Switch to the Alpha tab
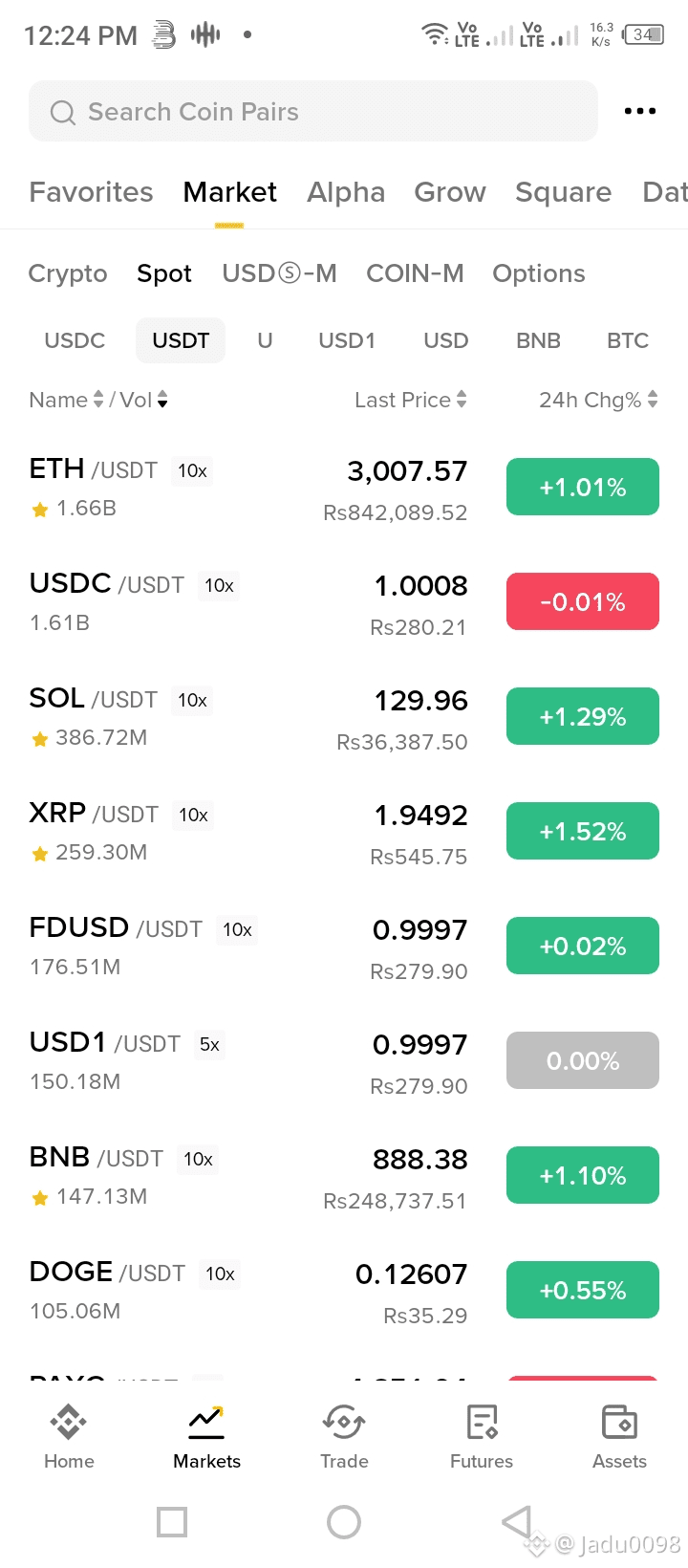 346,192
